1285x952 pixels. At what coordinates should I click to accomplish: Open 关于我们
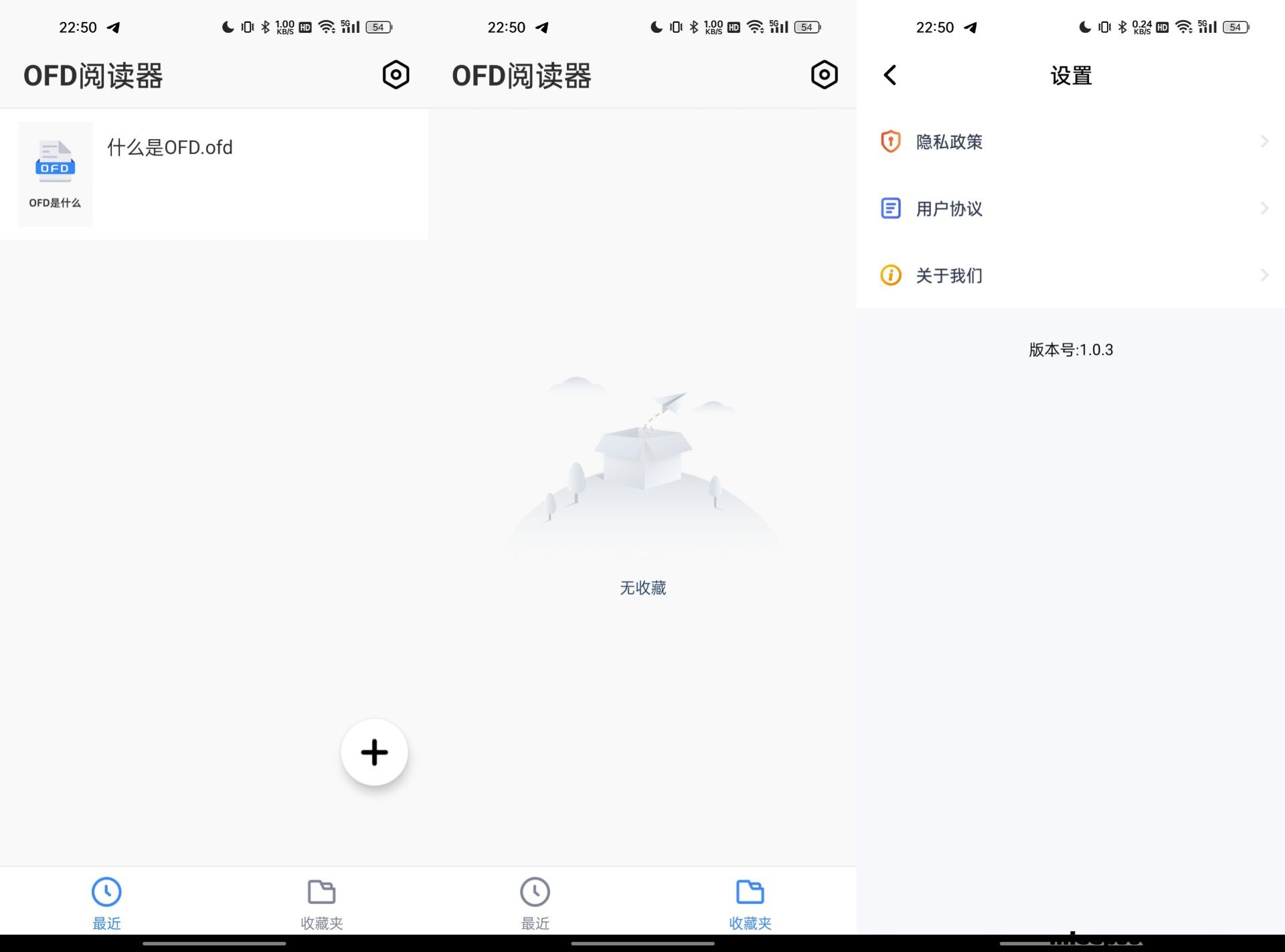[1069, 276]
